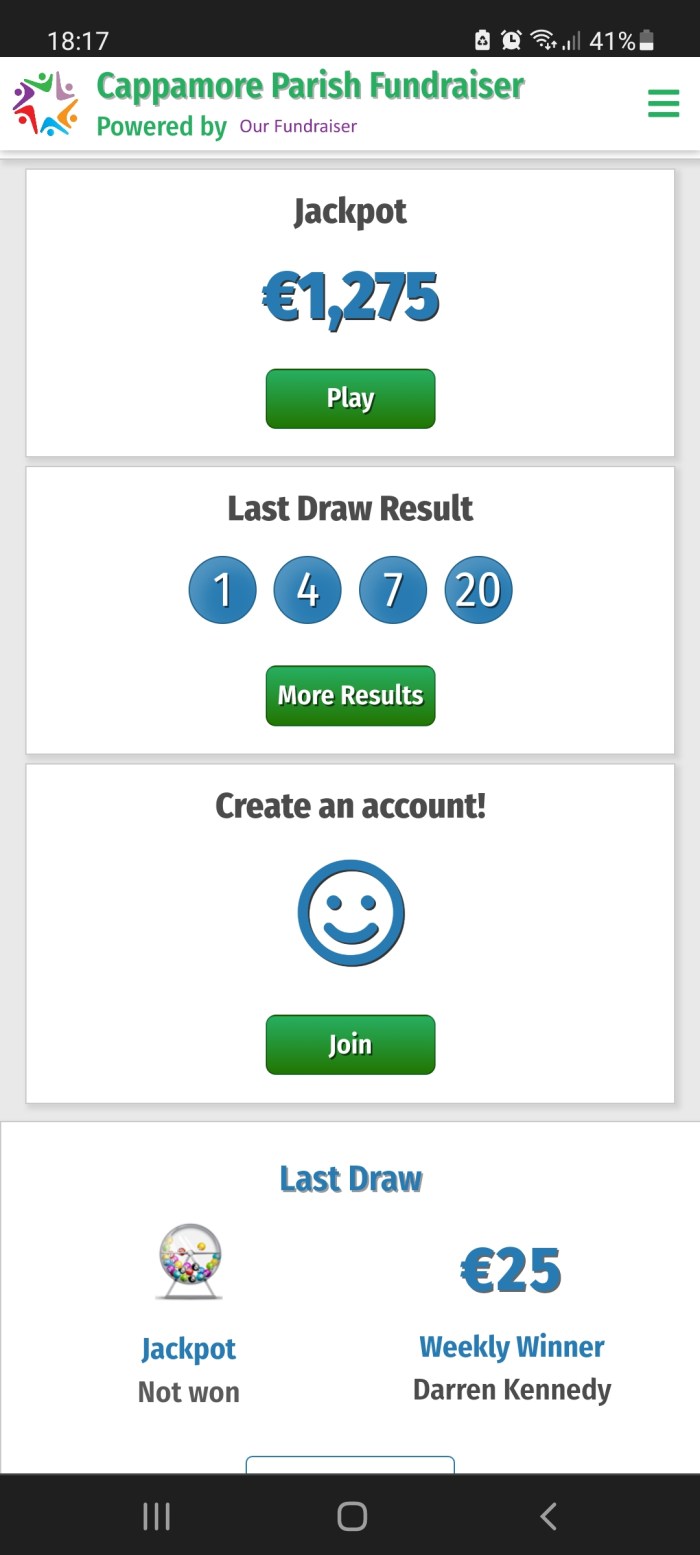Image resolution: width=700 pixels, height=1555 pixels.
Task: View More Results of past draws
Action: 350,695
